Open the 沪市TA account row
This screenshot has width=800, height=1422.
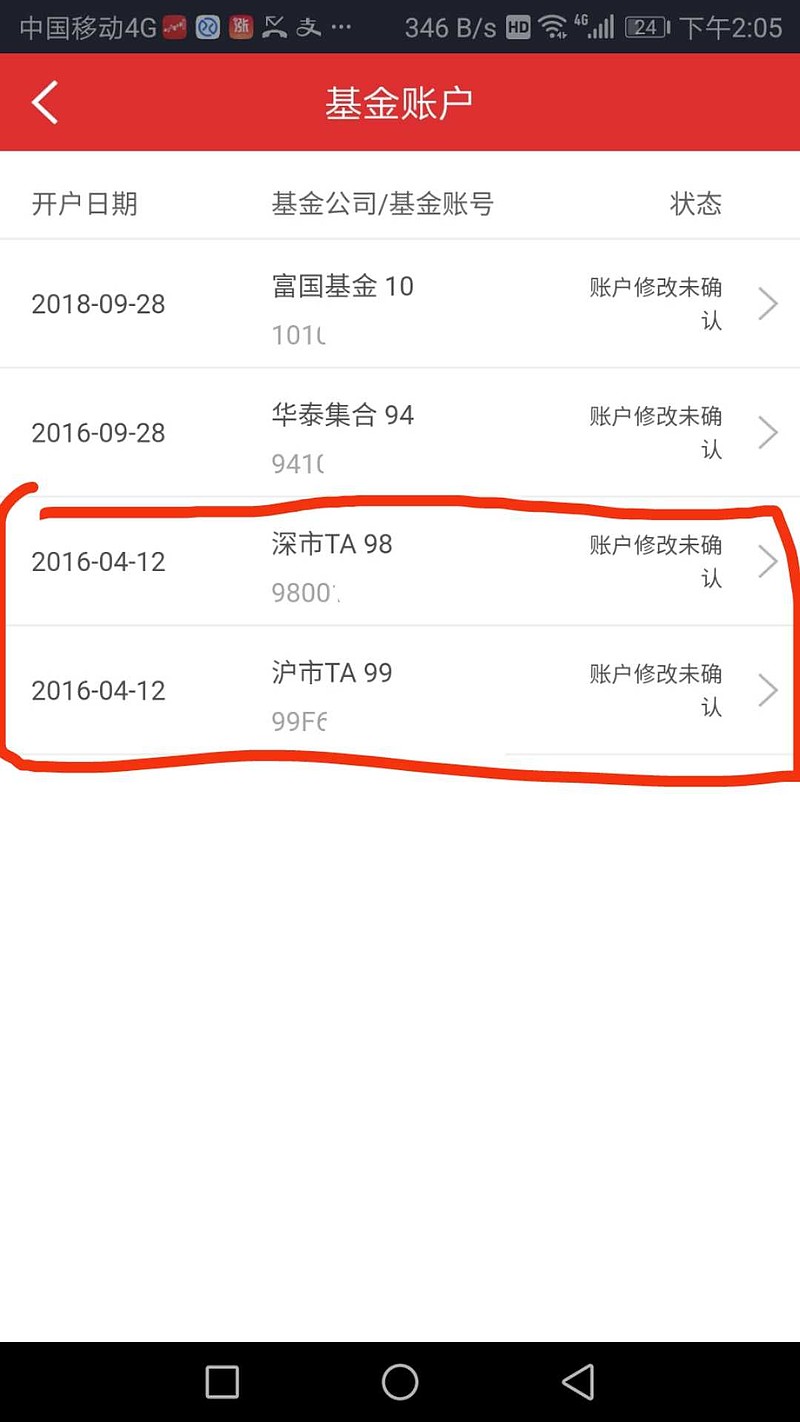tap(400, 691)
